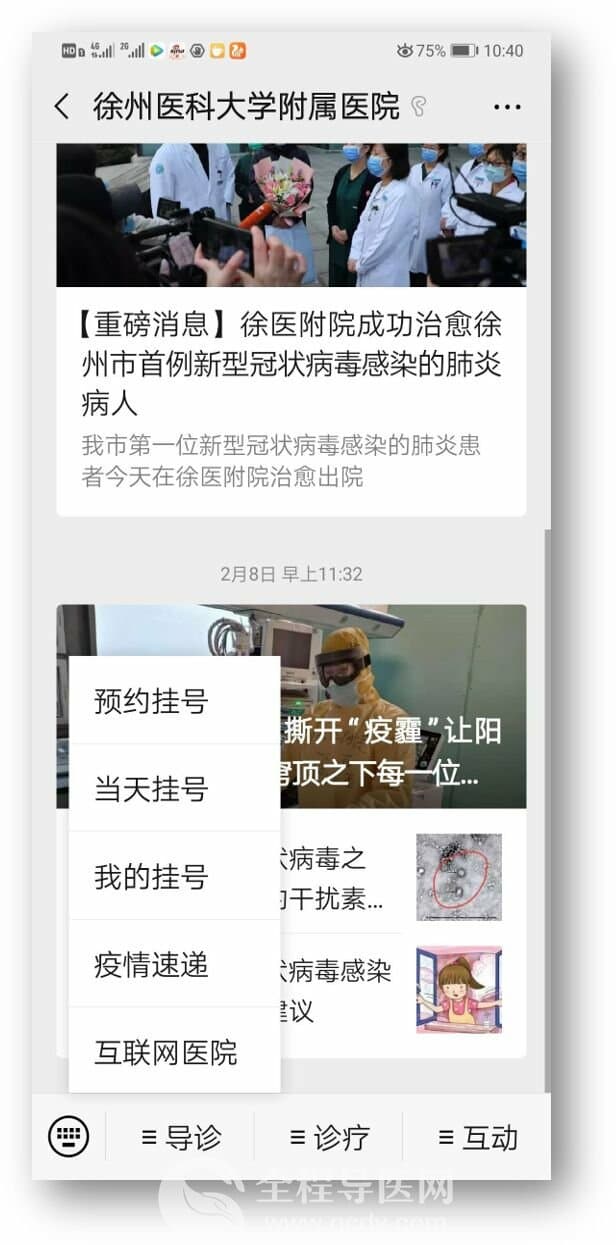The height and width of the screenshot is (1245, 616).
Task: Tap the 导诊 bottom menu
Action: pos(181,1138)
